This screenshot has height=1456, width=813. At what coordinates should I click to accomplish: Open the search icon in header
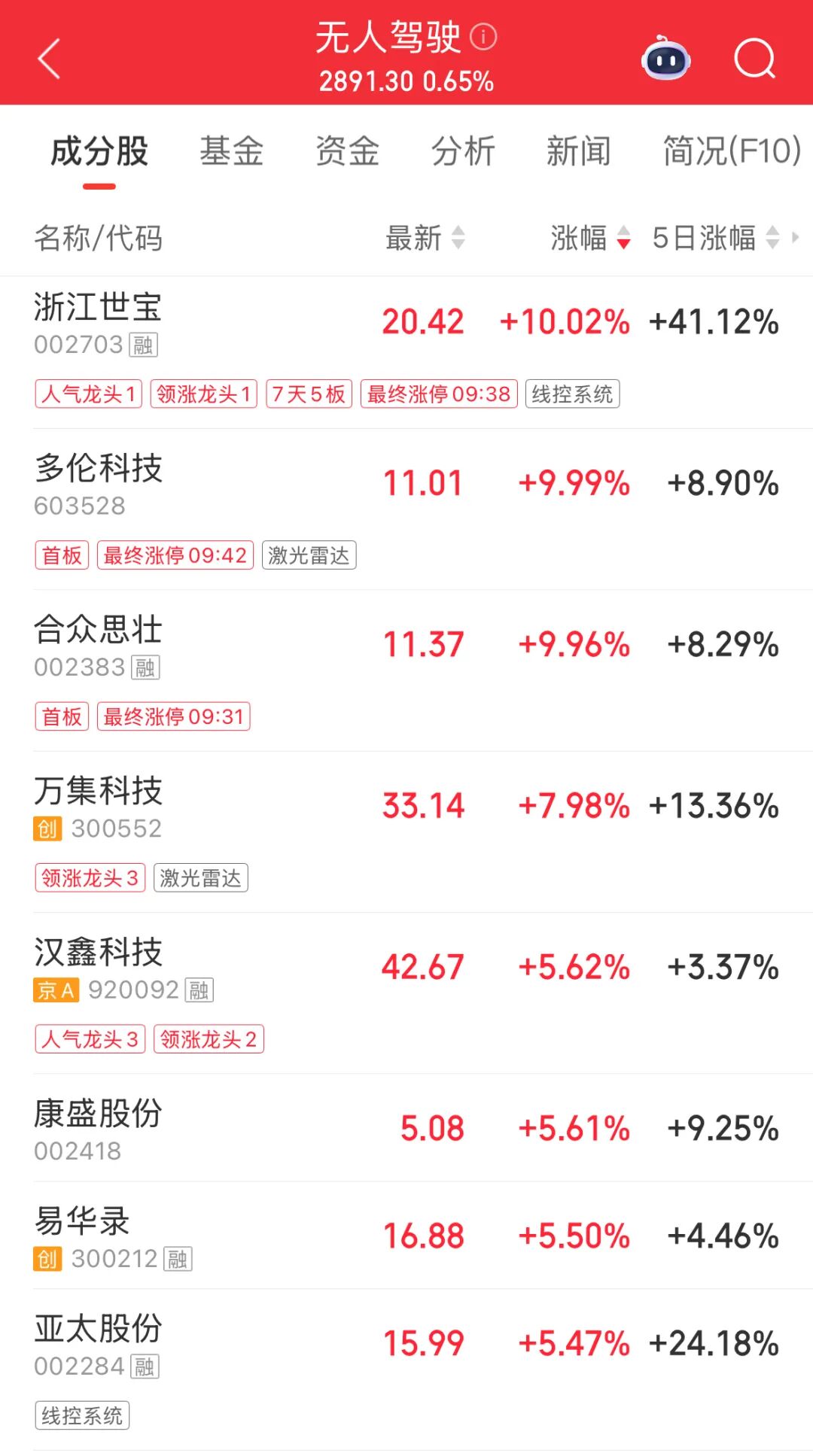pos(754,59)
